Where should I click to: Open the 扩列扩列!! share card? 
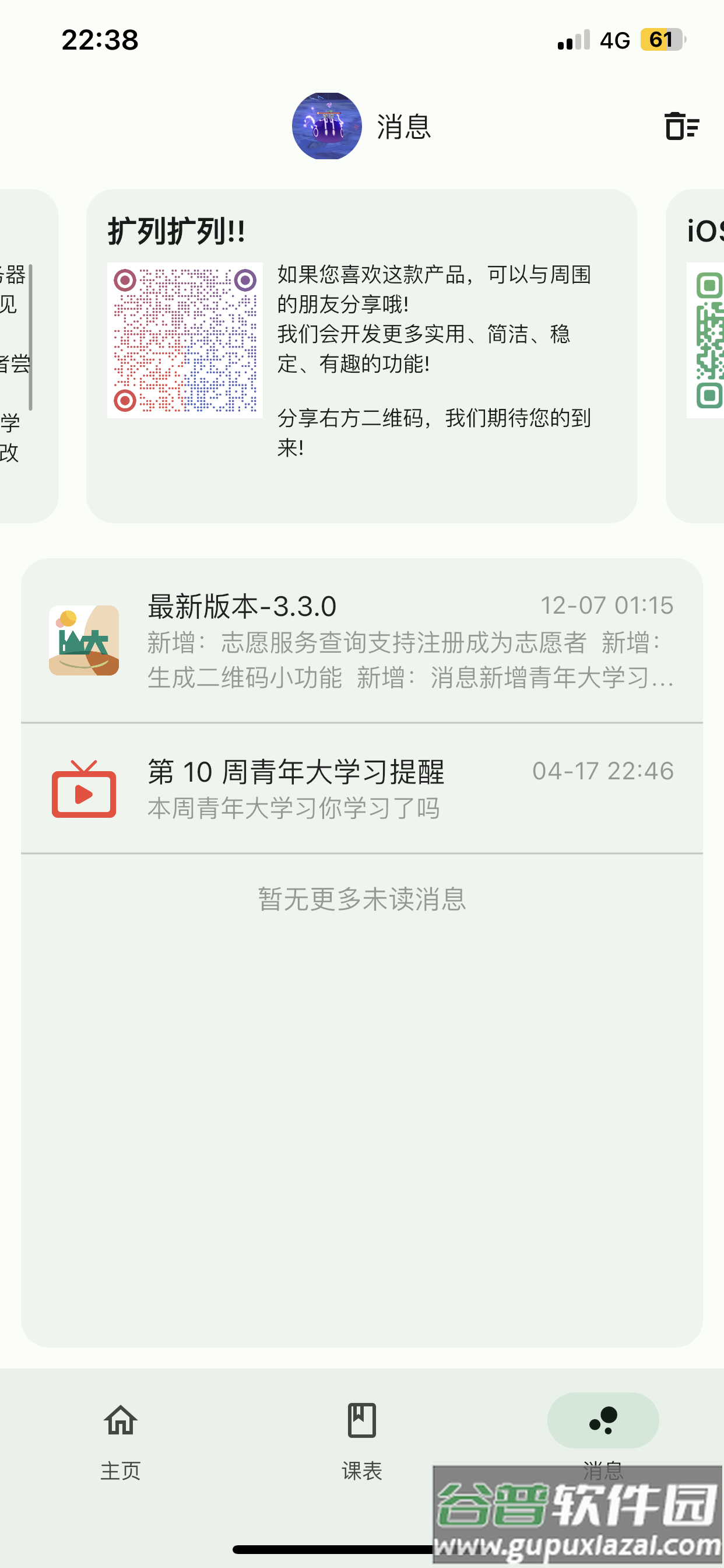(x=361, y=355)
